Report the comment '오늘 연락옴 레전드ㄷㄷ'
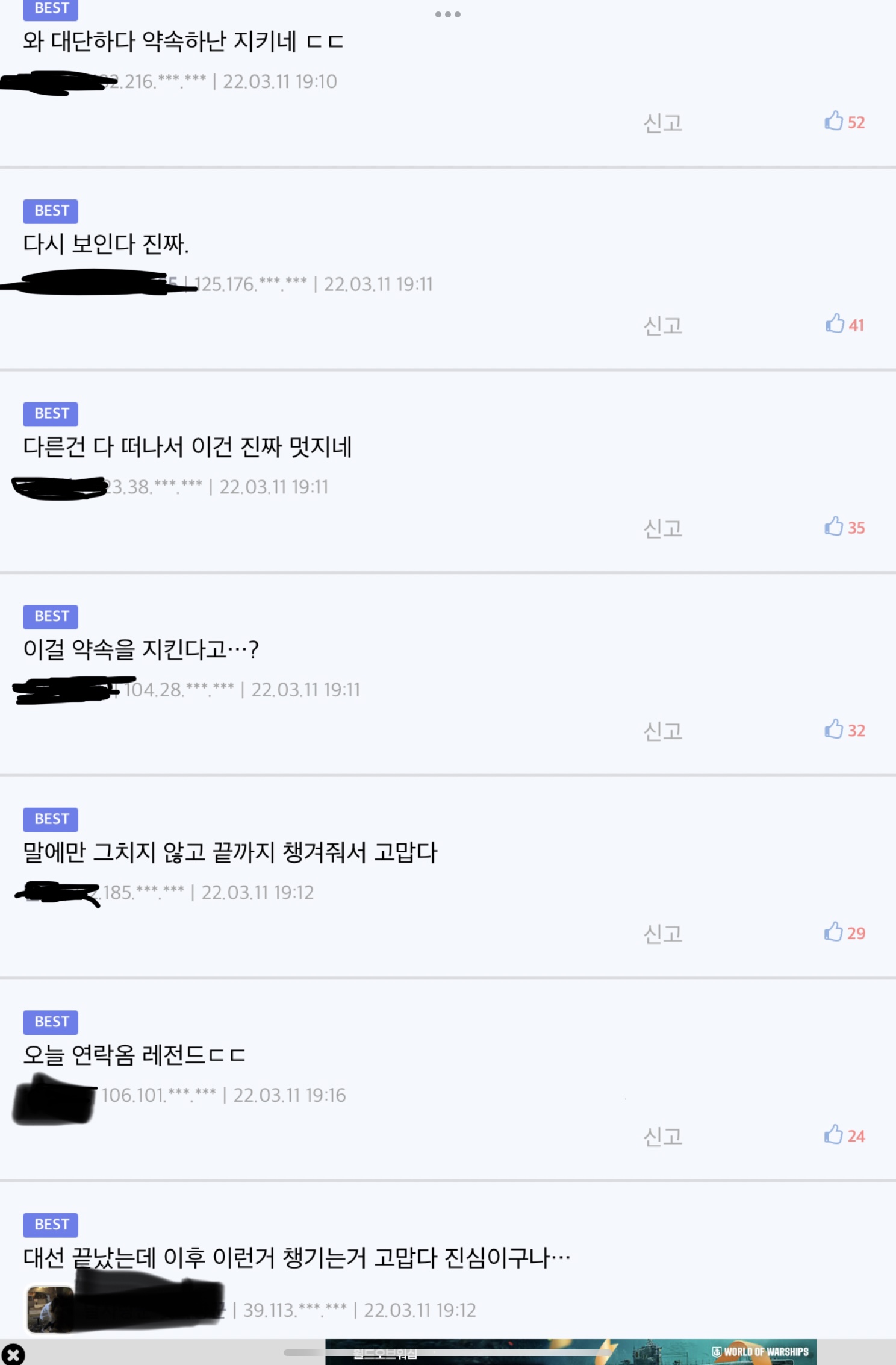Viewport: 896px width, 1365px height. pos(662,1137)
